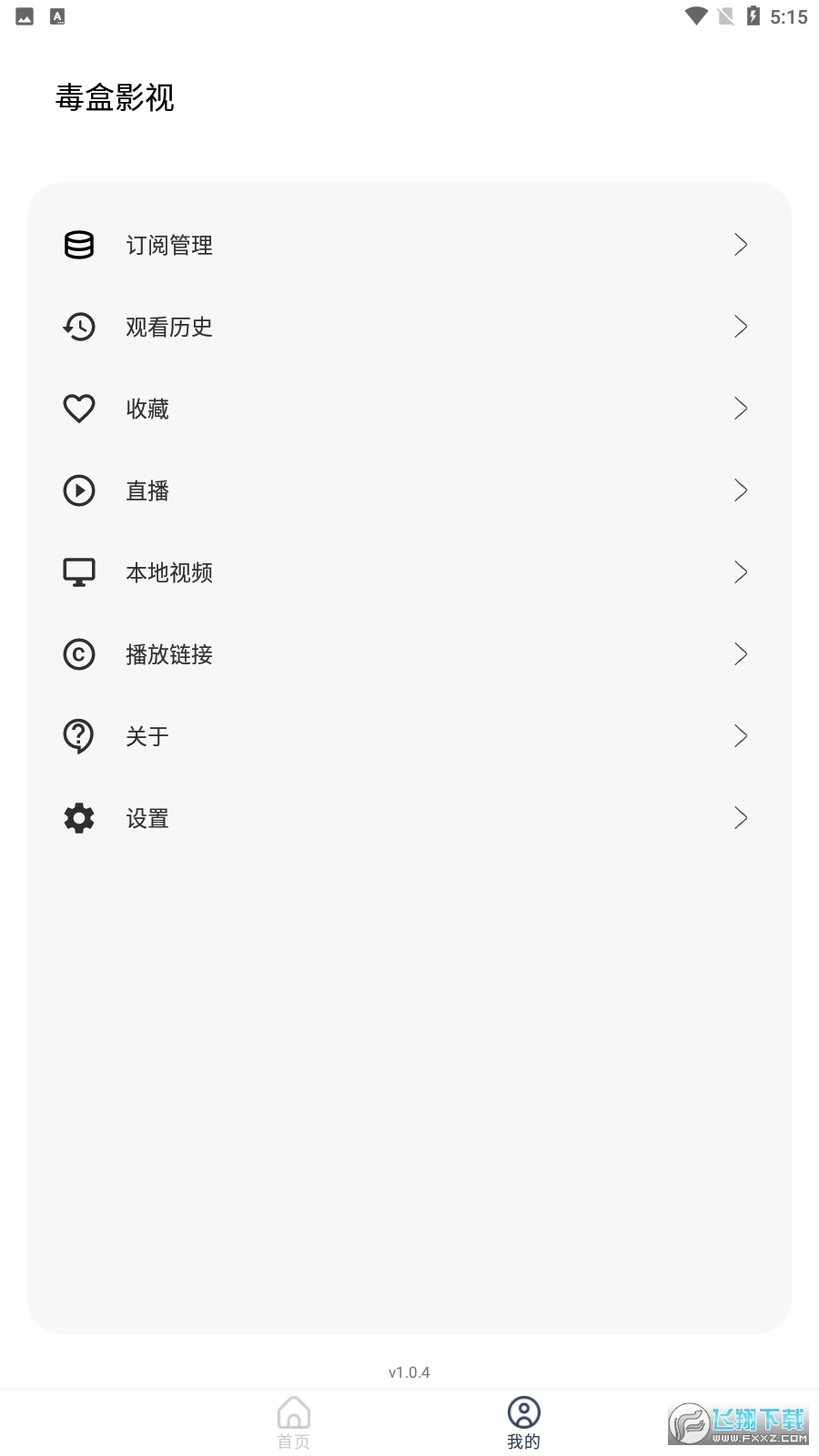Viewport: 819px width, 1456px height.
Task: Open subscription management via database icon
Action: pos(78,245)
